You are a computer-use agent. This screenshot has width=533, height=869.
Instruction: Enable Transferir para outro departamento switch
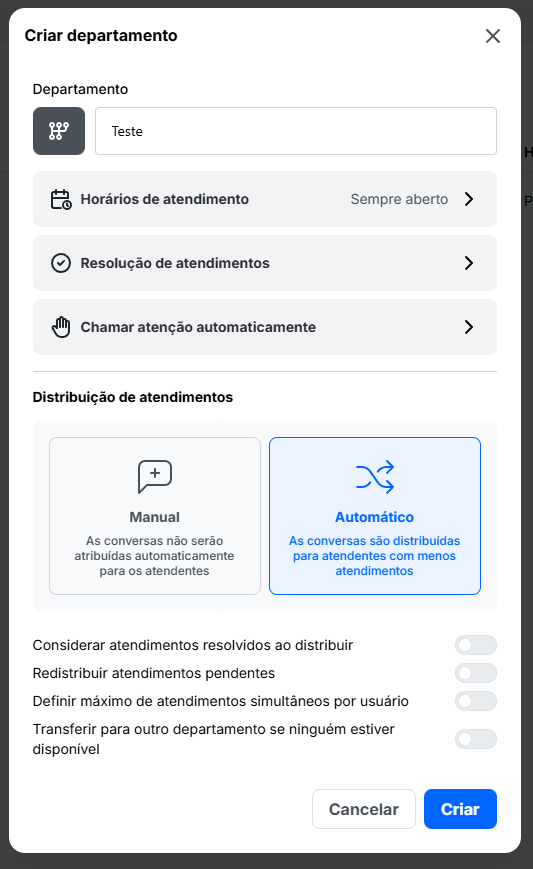coord(476,739)
